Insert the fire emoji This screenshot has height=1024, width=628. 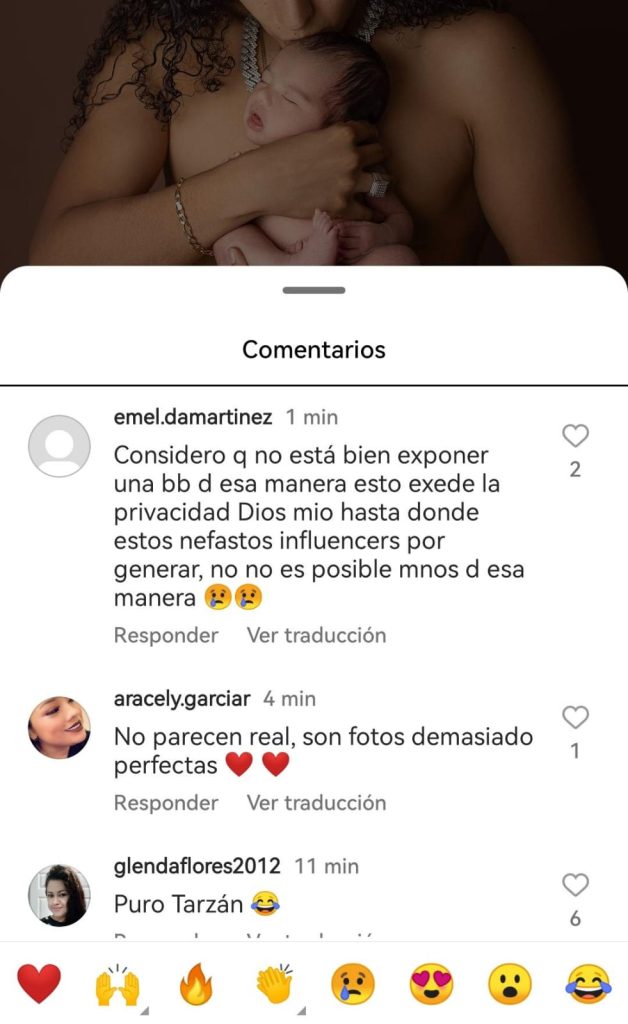point(196,985)
